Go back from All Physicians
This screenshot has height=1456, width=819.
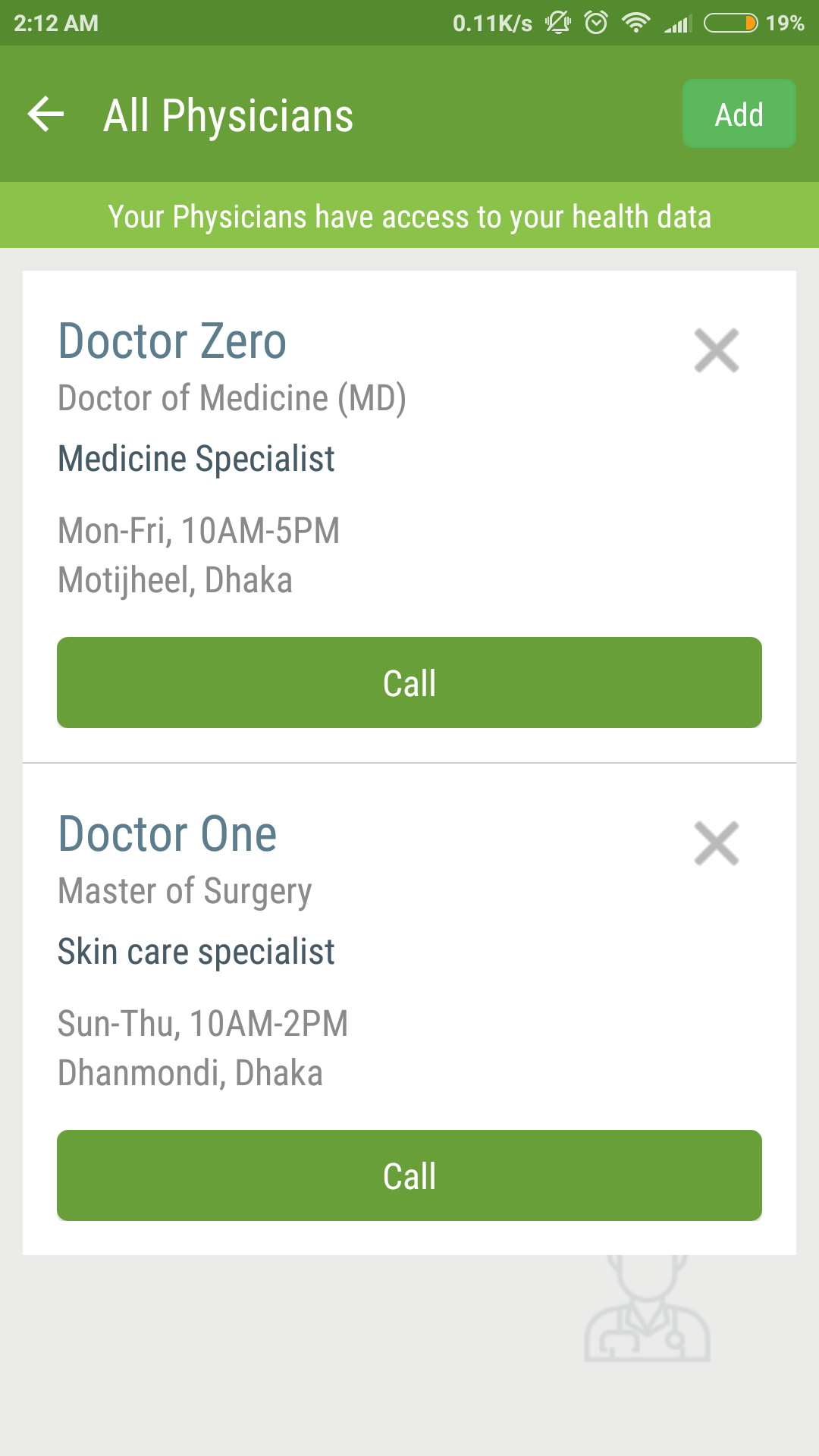(x=46, y=115)
